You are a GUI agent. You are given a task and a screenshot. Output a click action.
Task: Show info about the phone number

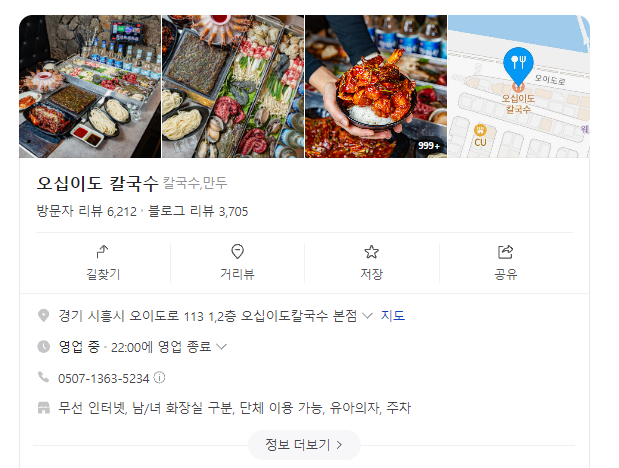coord(159,378)
